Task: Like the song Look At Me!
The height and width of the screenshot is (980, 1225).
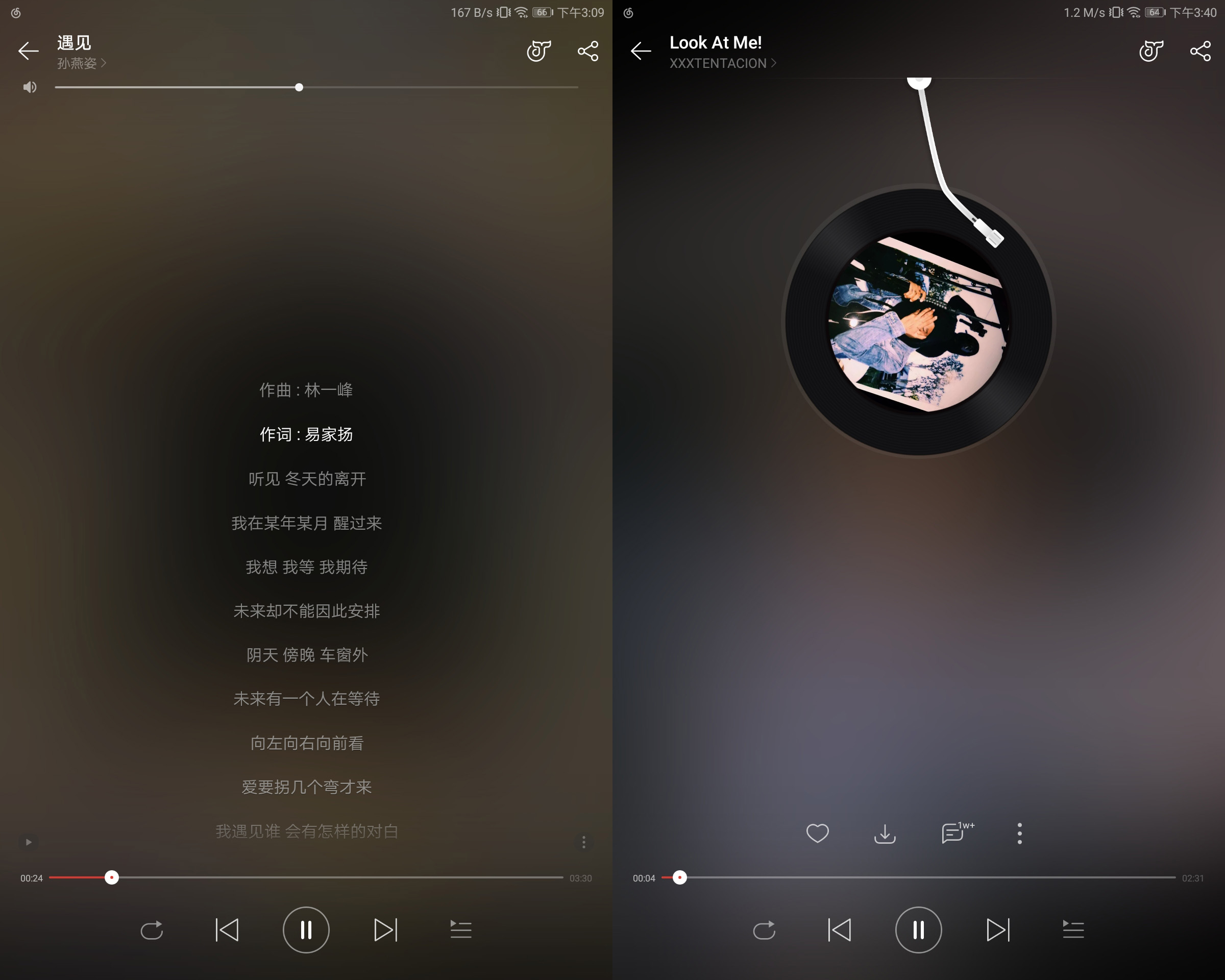Action: pos(817,834)
